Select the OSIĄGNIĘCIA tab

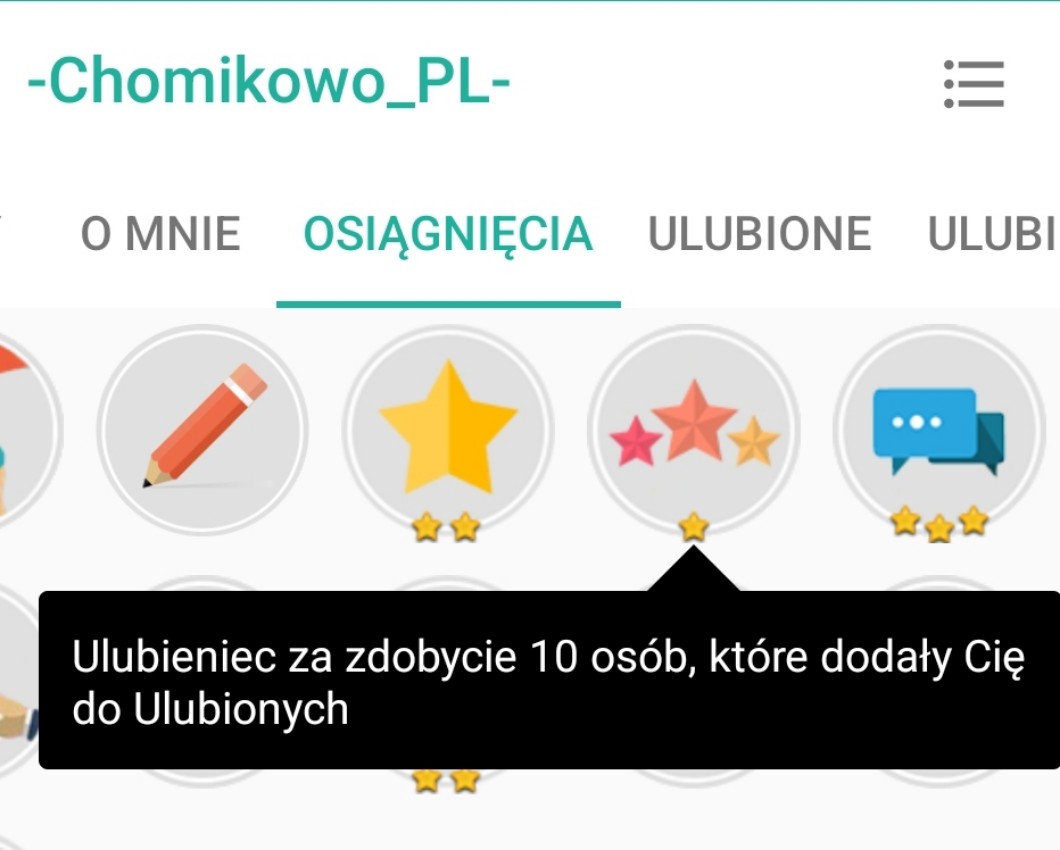[x=448, y=235]
